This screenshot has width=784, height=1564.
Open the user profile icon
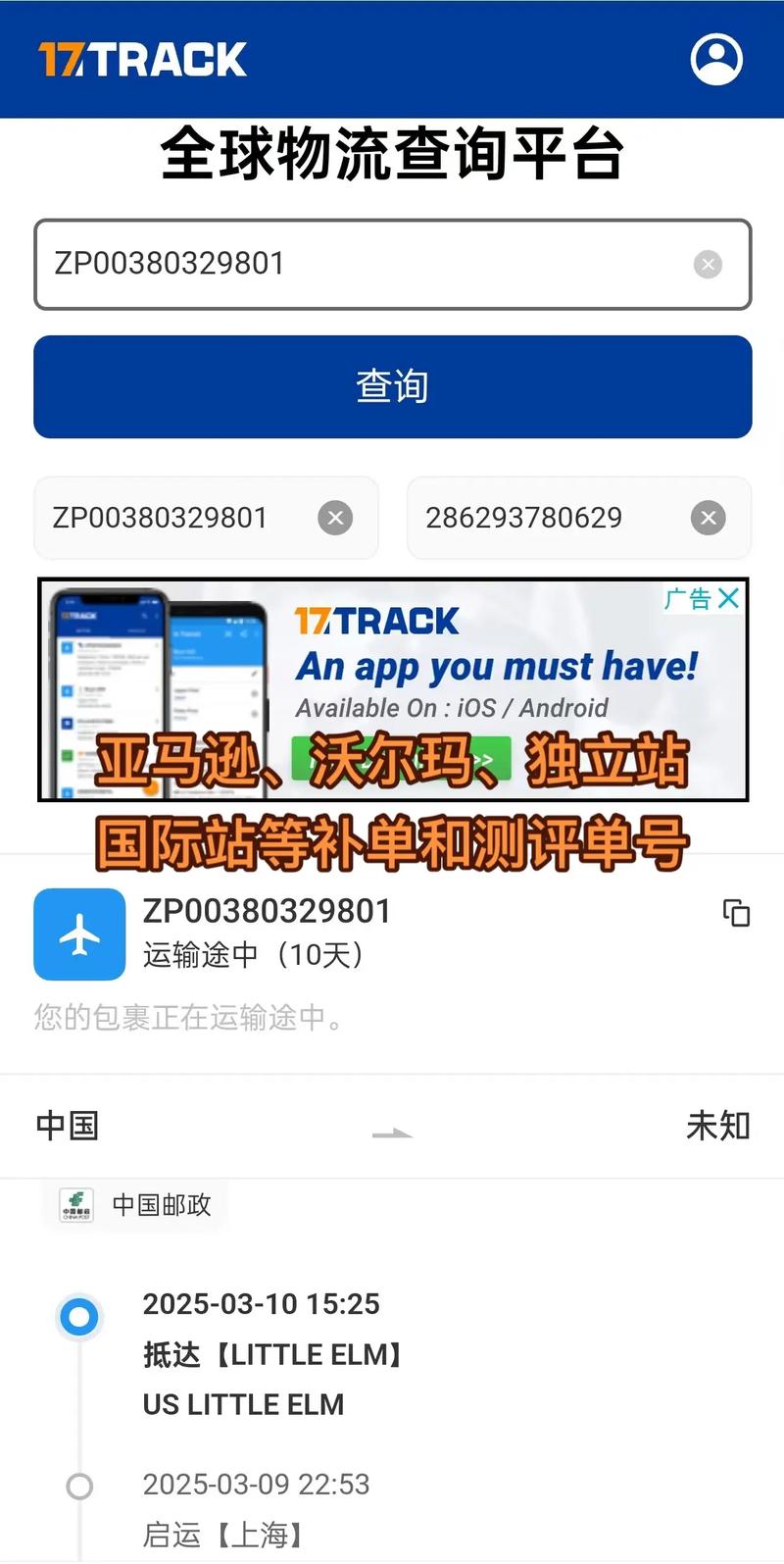click(716, 60)
